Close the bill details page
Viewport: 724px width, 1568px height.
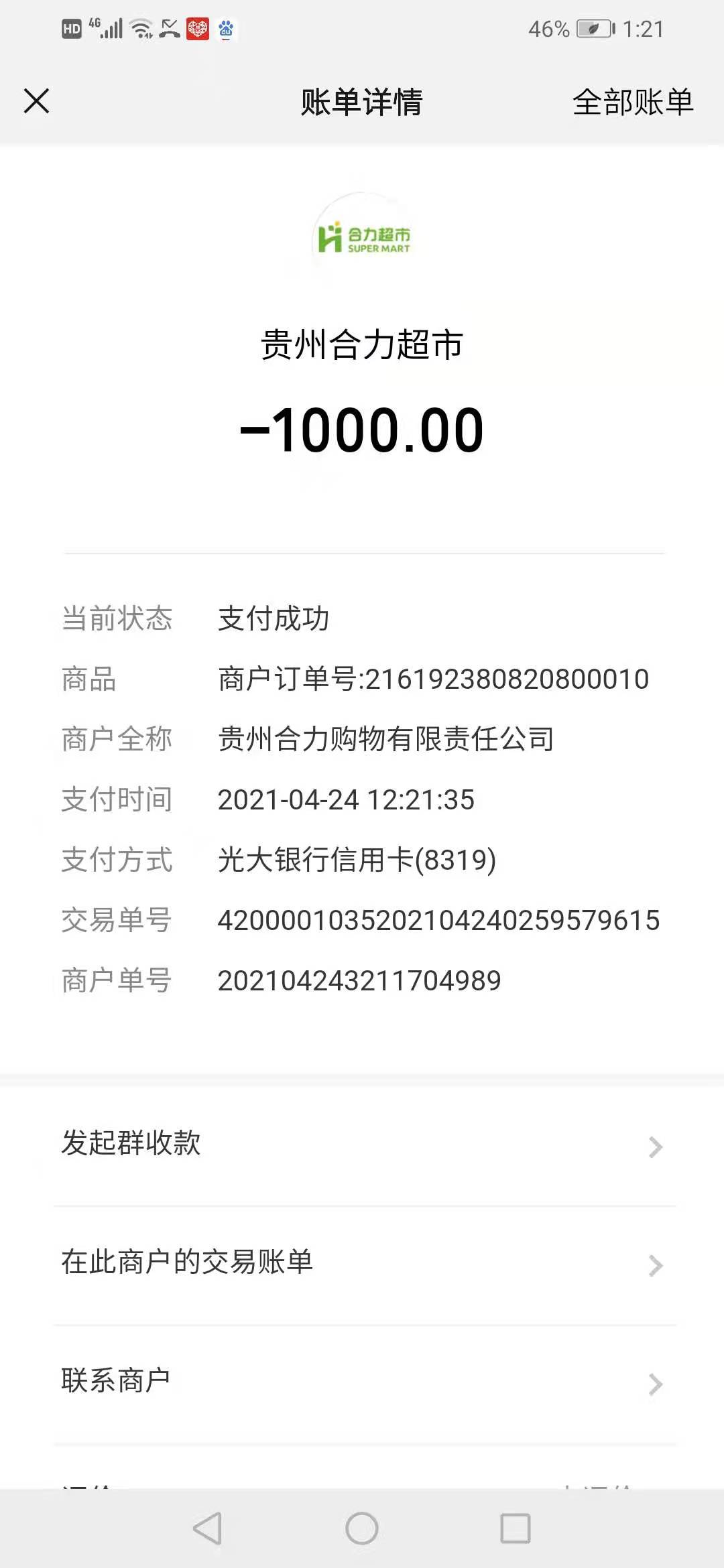point(37,102)
